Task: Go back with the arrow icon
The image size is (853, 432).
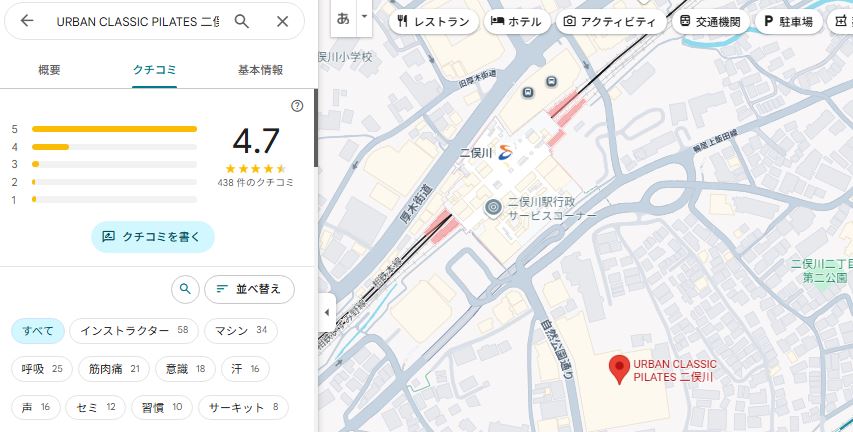Action: pos(27,21)
